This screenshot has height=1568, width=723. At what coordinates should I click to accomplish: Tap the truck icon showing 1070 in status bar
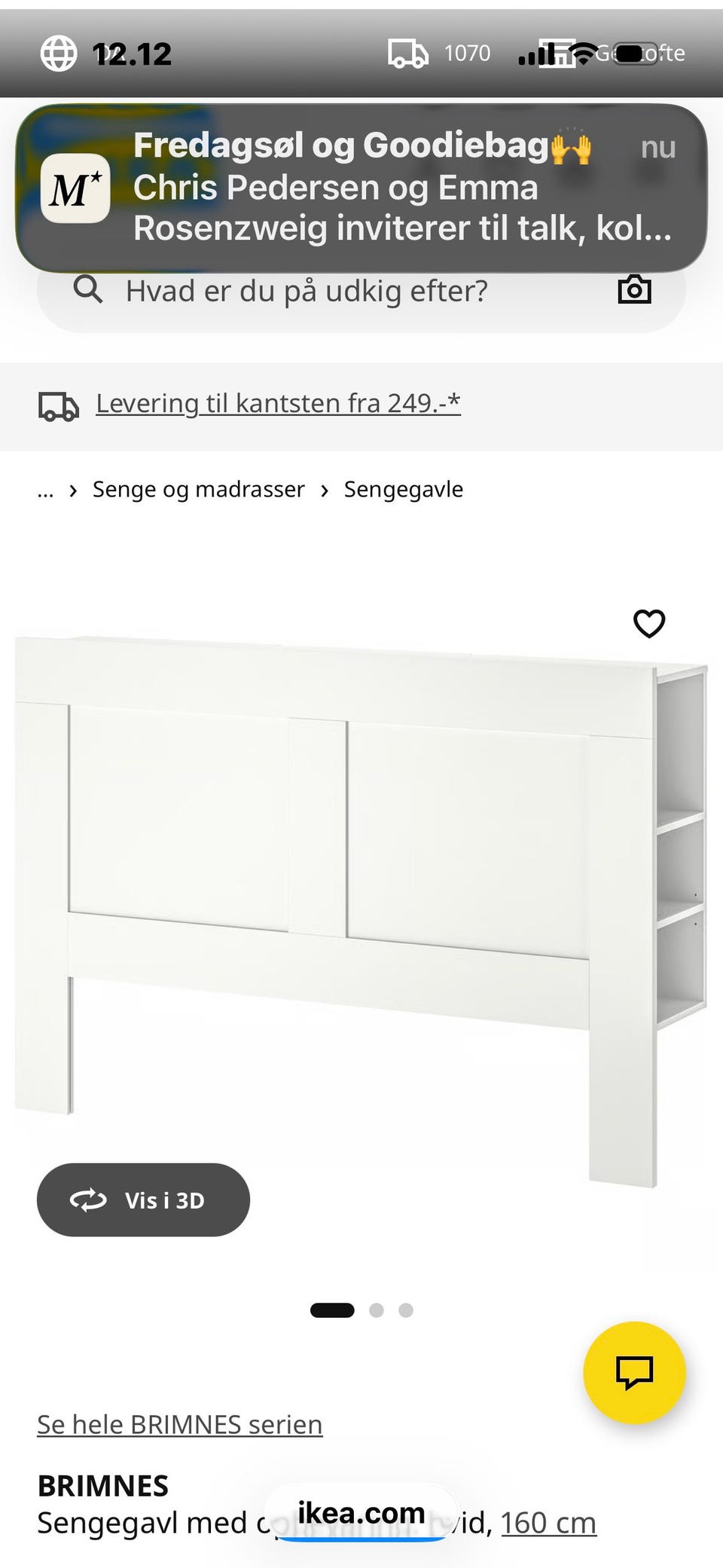tap(407, 53)
